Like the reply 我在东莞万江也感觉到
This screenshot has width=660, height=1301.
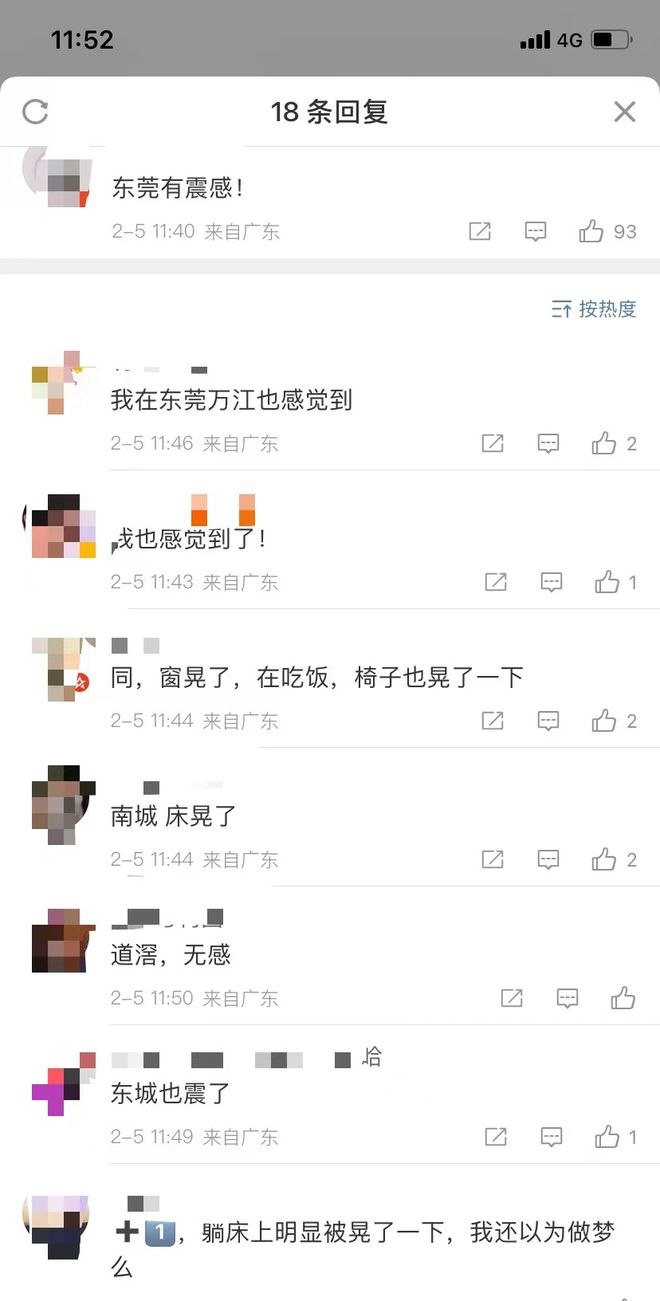pyautogui.click(x=604, y=443)
